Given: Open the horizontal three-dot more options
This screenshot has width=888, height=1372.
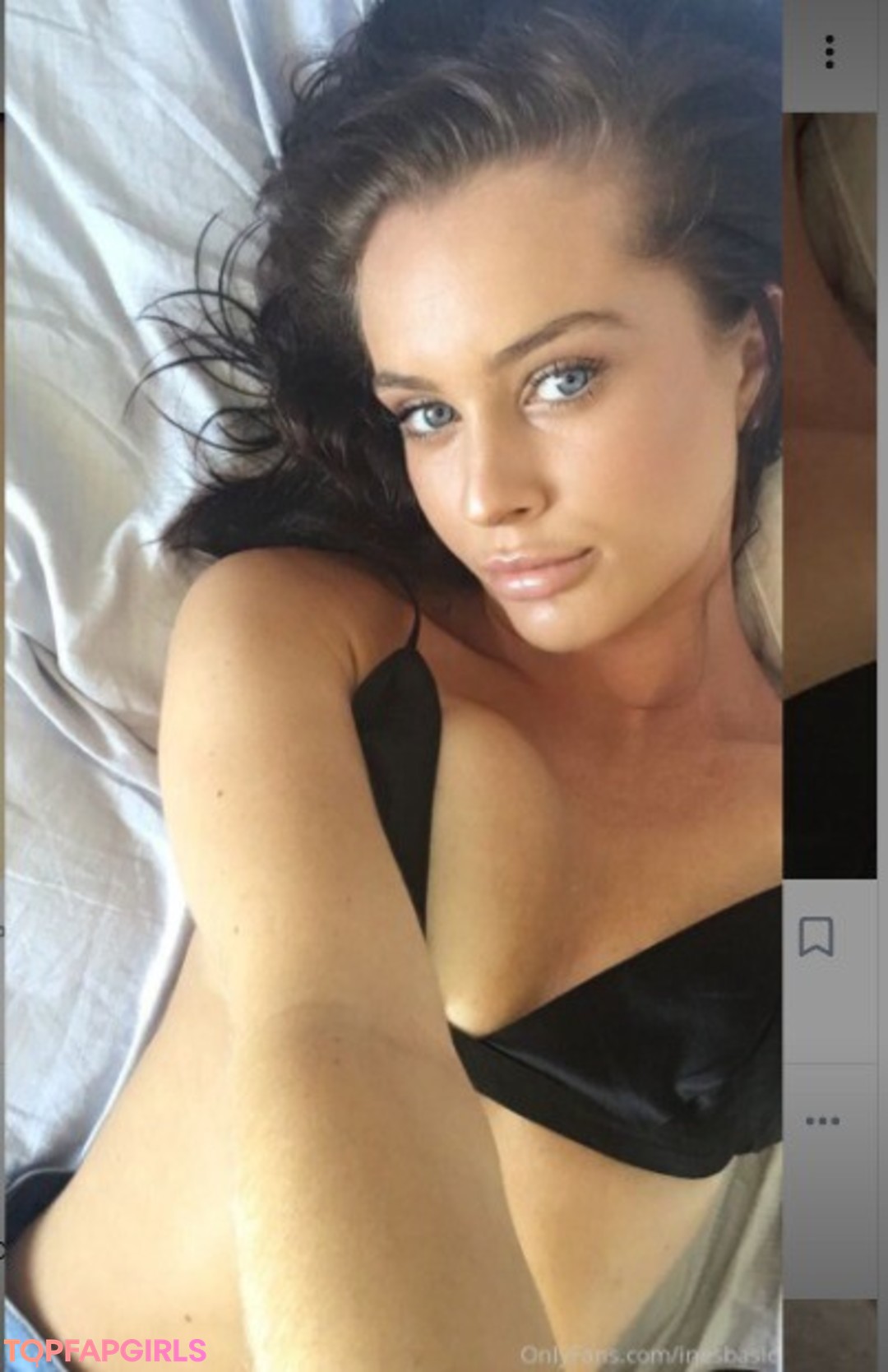Looking at the screenshot, I should (821, 1121).
